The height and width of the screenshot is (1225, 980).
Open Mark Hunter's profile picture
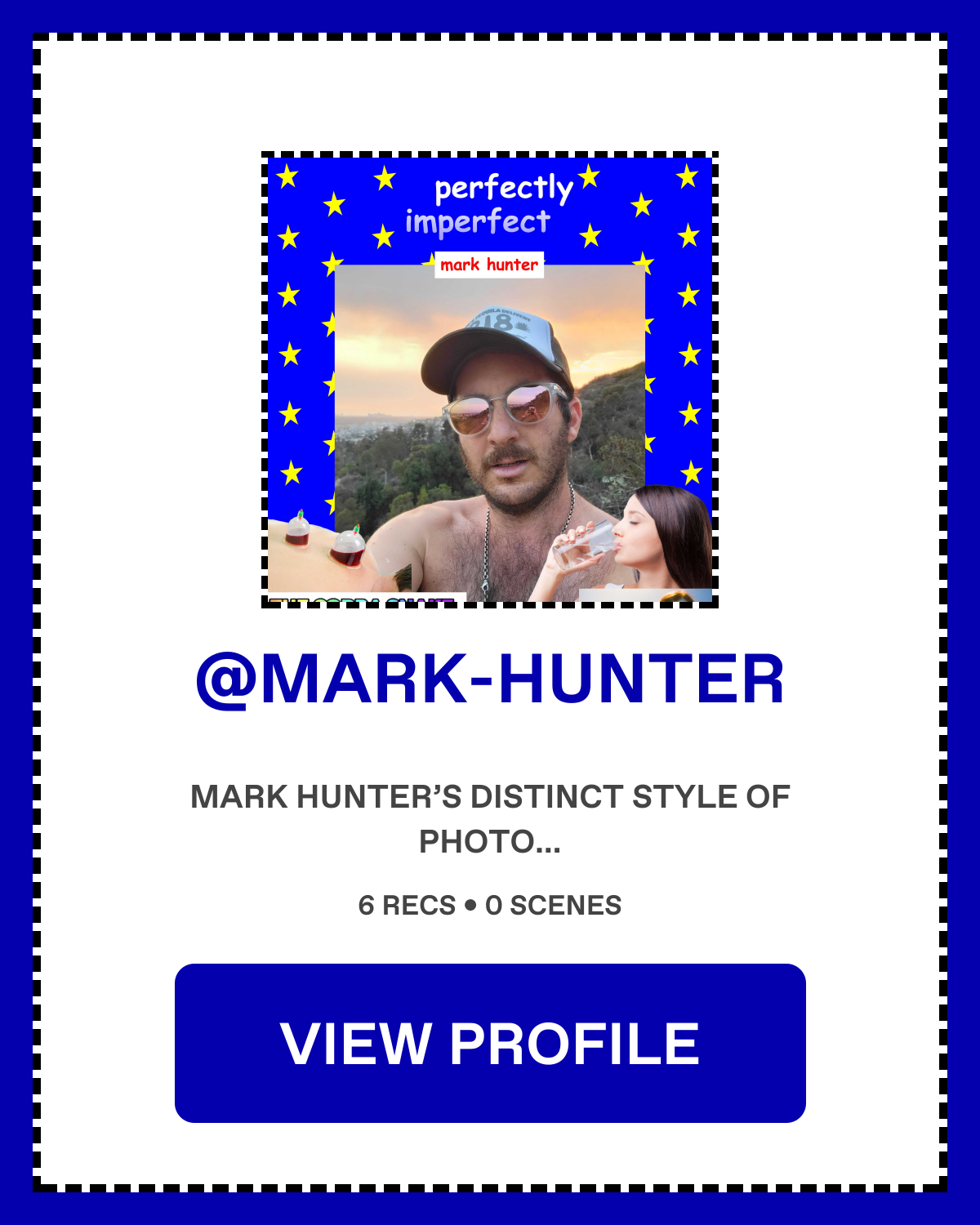click(490, 380)
